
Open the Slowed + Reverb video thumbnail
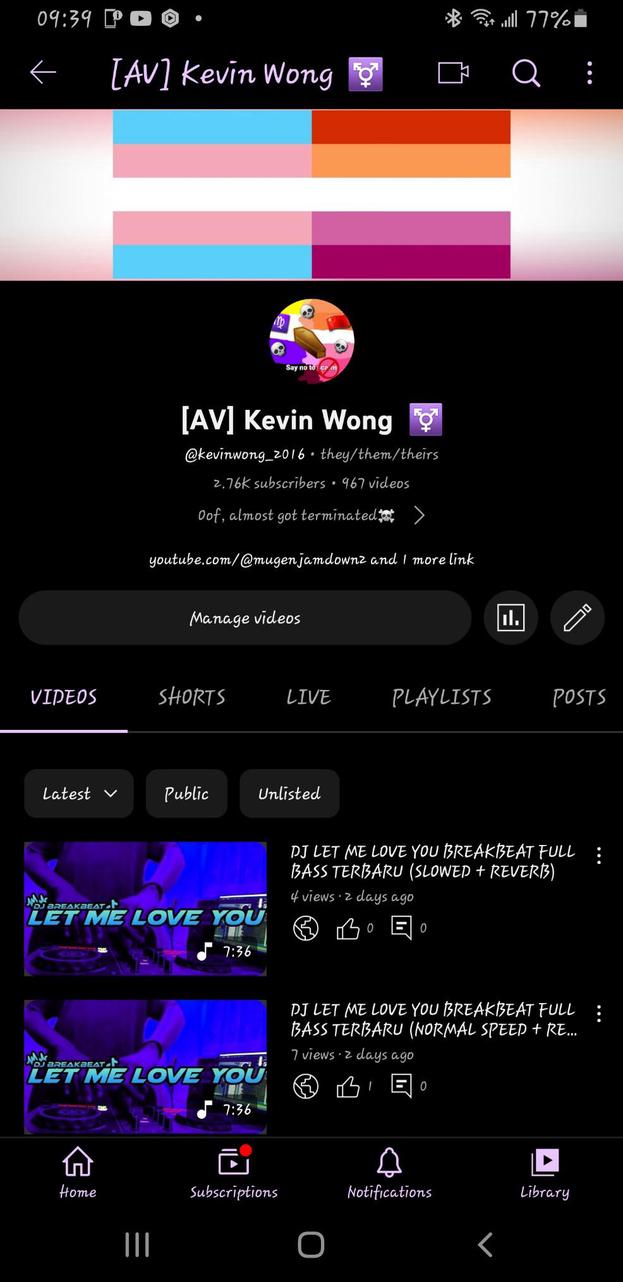146,908
